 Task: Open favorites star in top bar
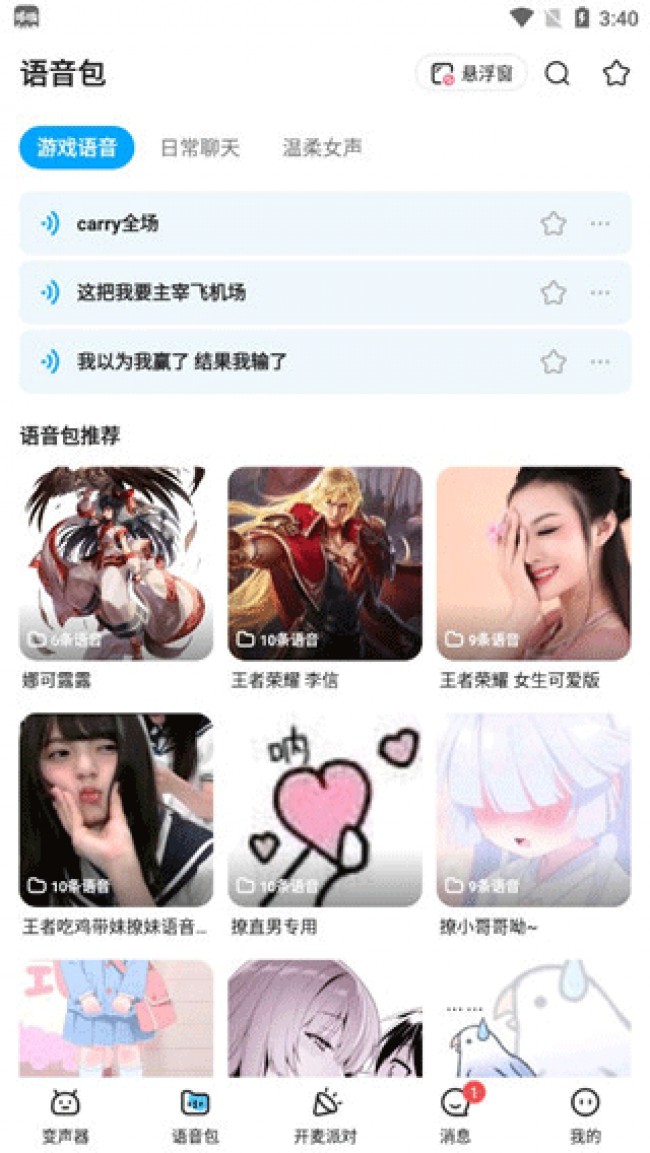[616, 74]
